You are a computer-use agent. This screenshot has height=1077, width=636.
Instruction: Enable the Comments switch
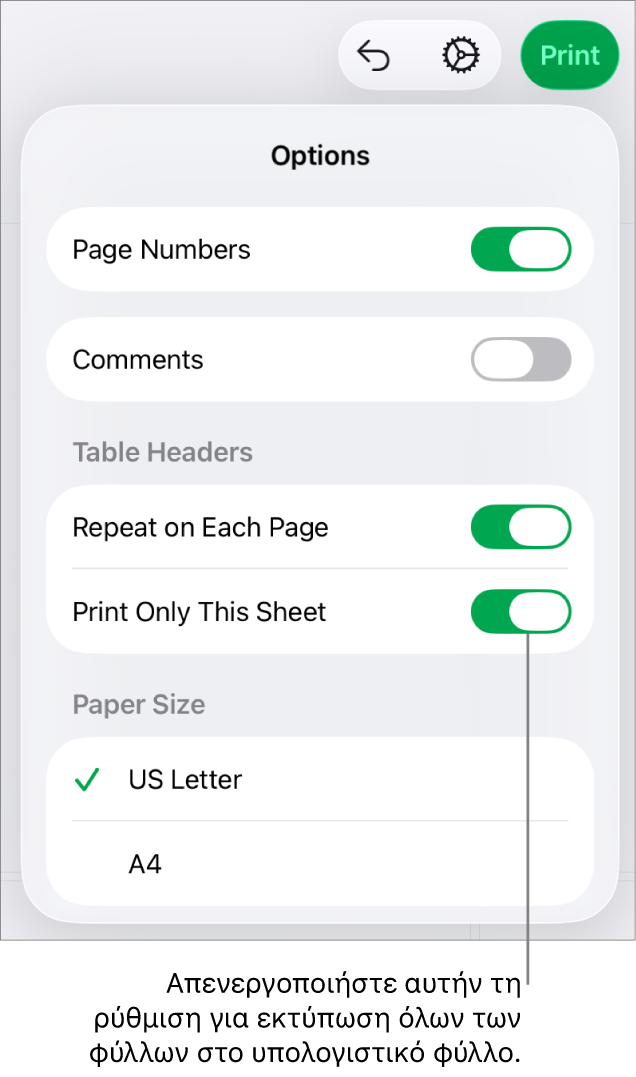(x=521, y=360)
